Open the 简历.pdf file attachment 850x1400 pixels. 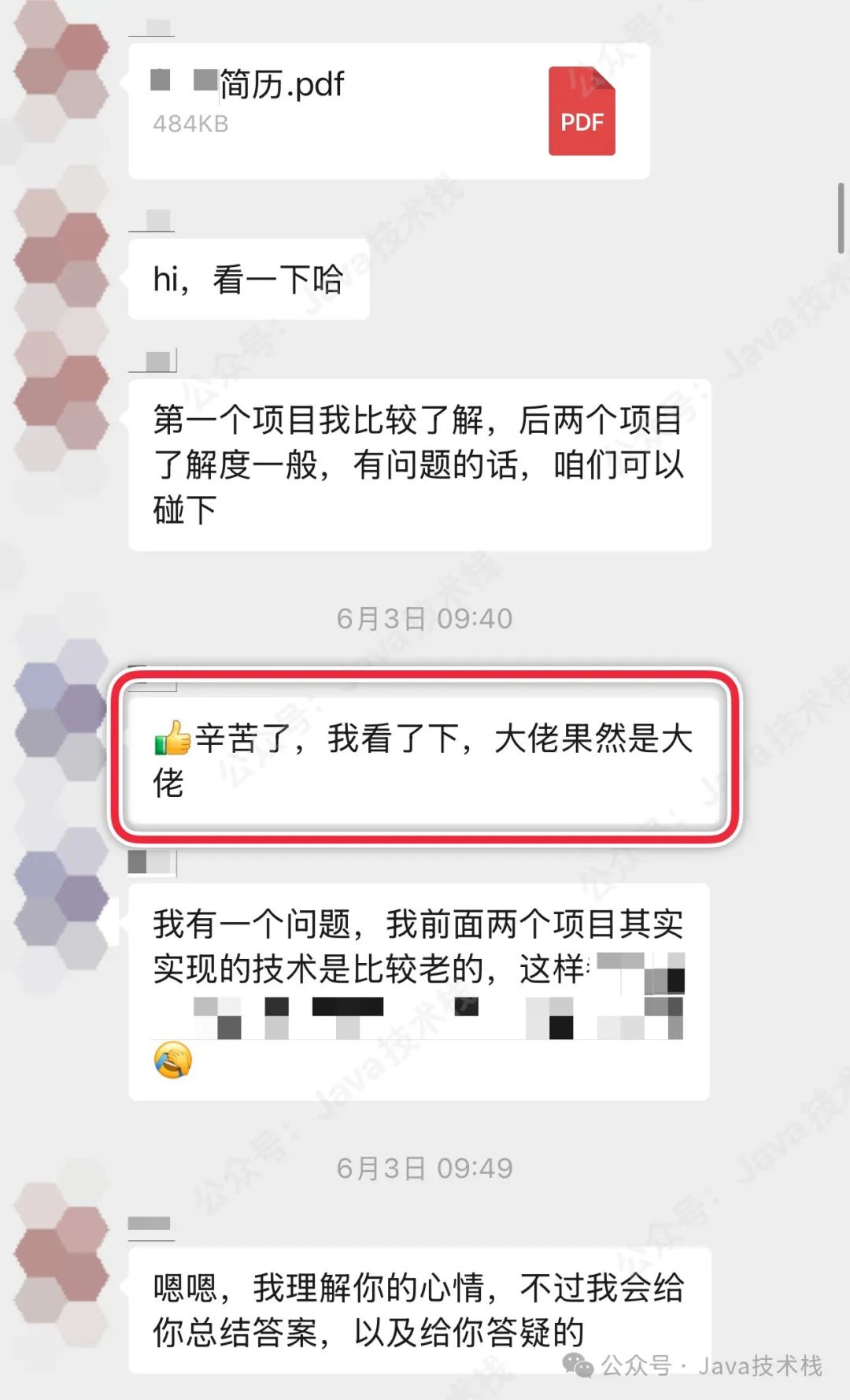coord(389,111)
